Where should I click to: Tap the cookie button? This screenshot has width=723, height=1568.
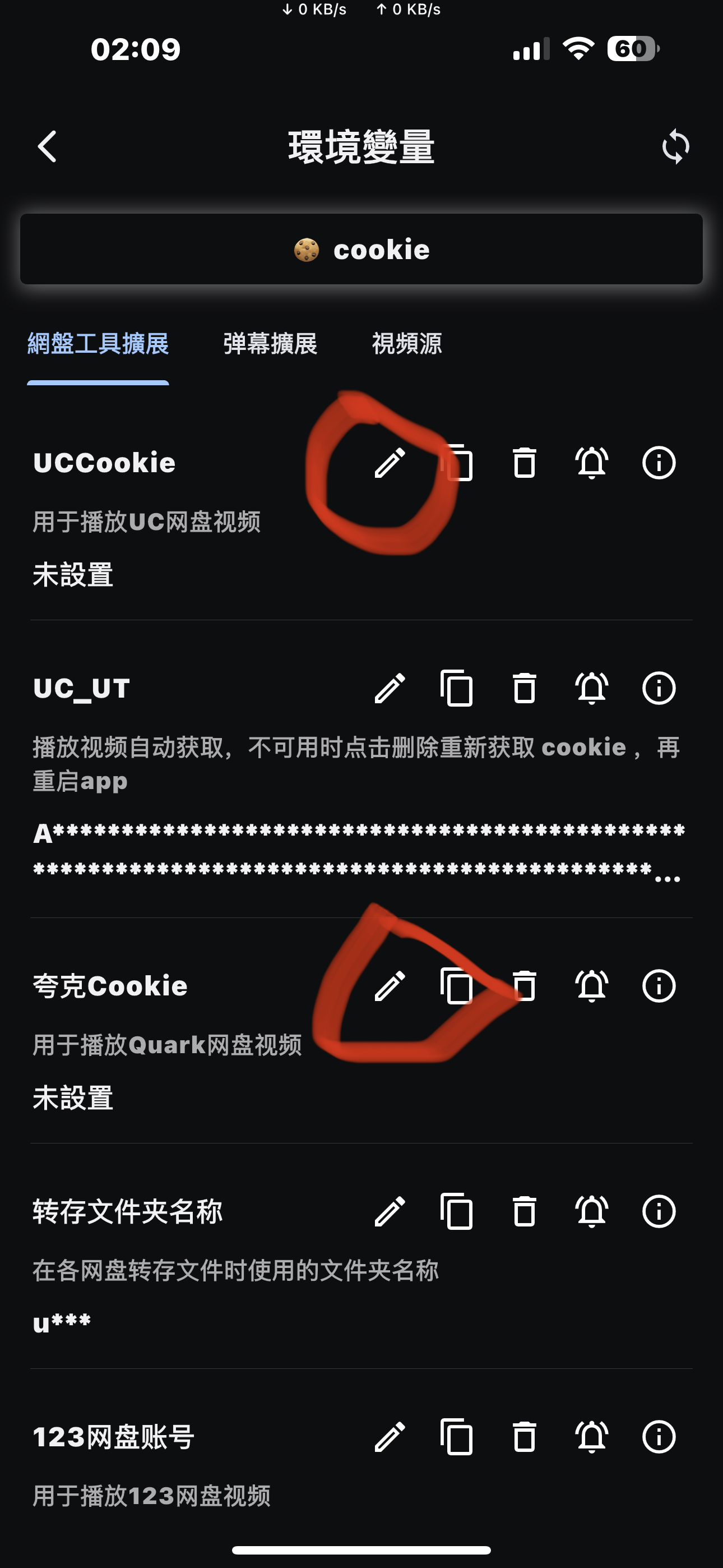click(361, 250)
